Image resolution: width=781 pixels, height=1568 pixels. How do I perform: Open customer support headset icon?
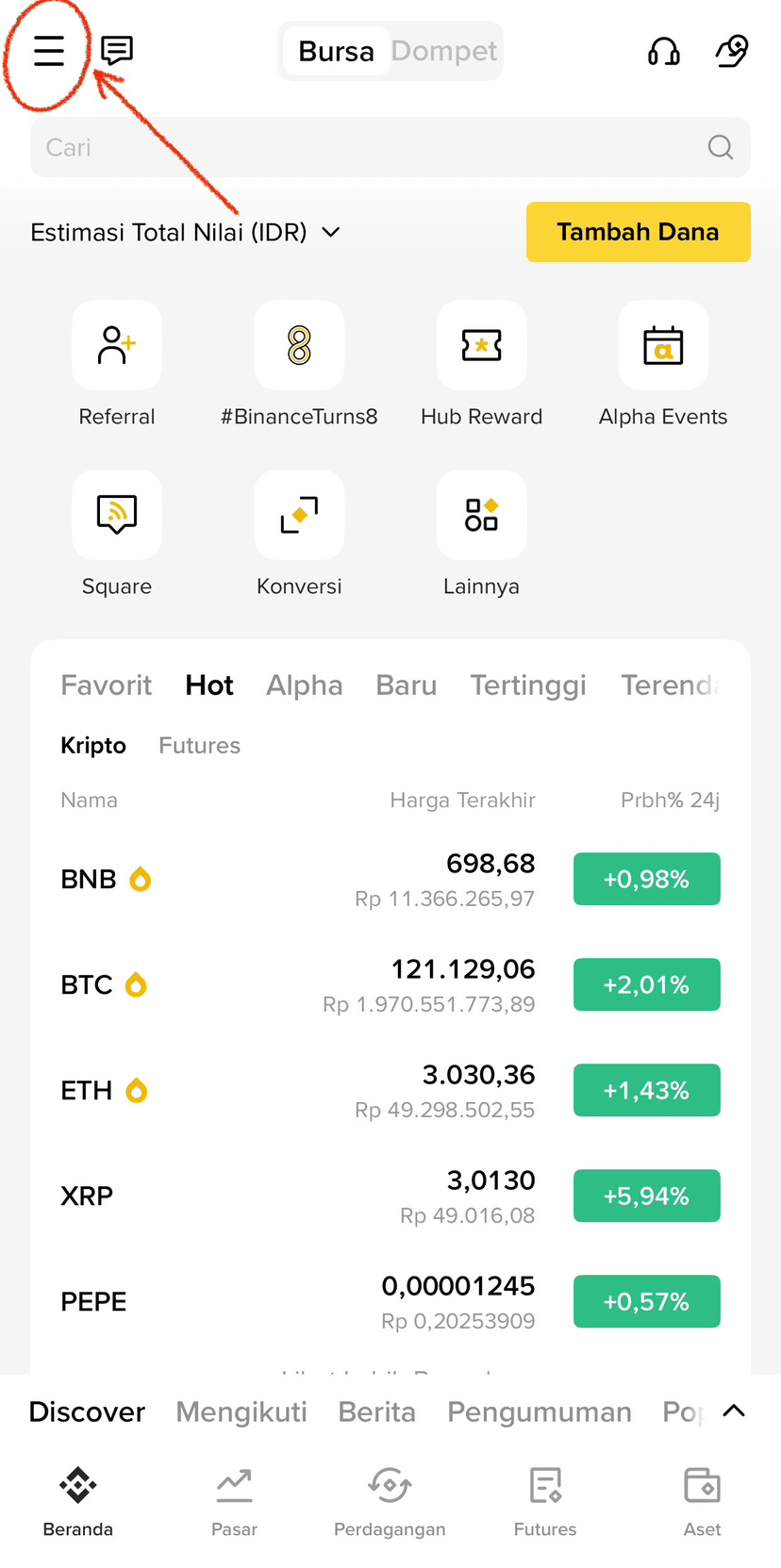(x=664, y=51)
